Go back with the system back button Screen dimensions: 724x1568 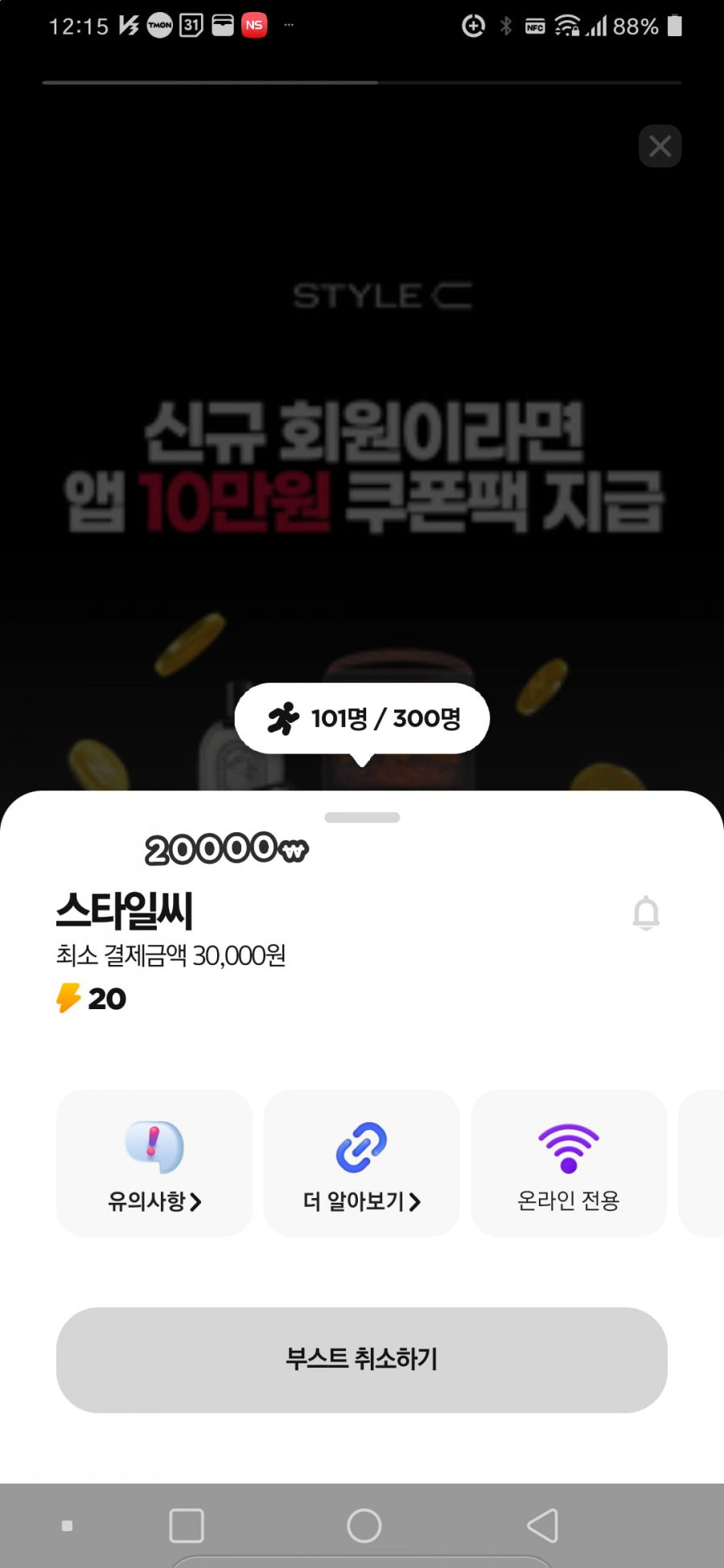542,1525
